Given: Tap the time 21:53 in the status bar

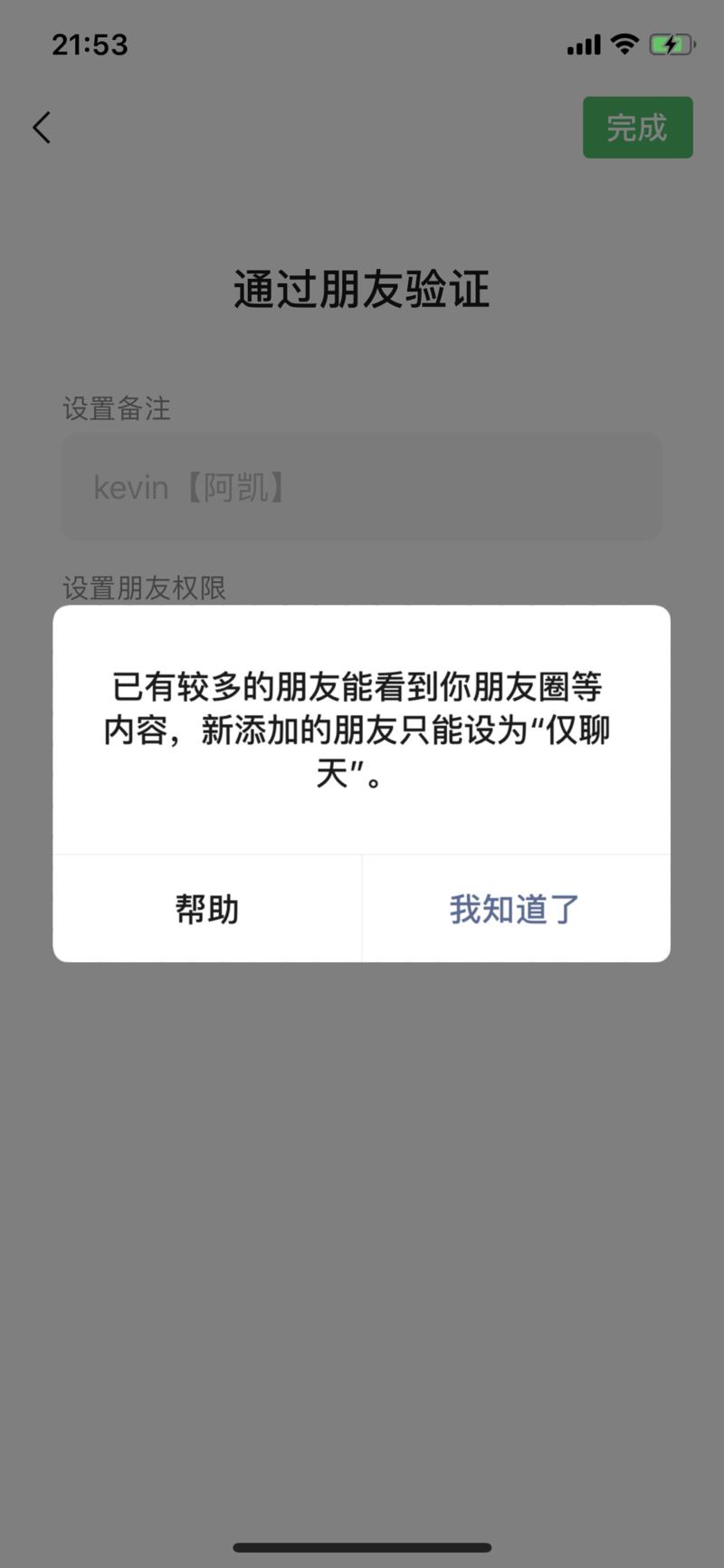Looking at the screenshot, I should click(90, 43).
